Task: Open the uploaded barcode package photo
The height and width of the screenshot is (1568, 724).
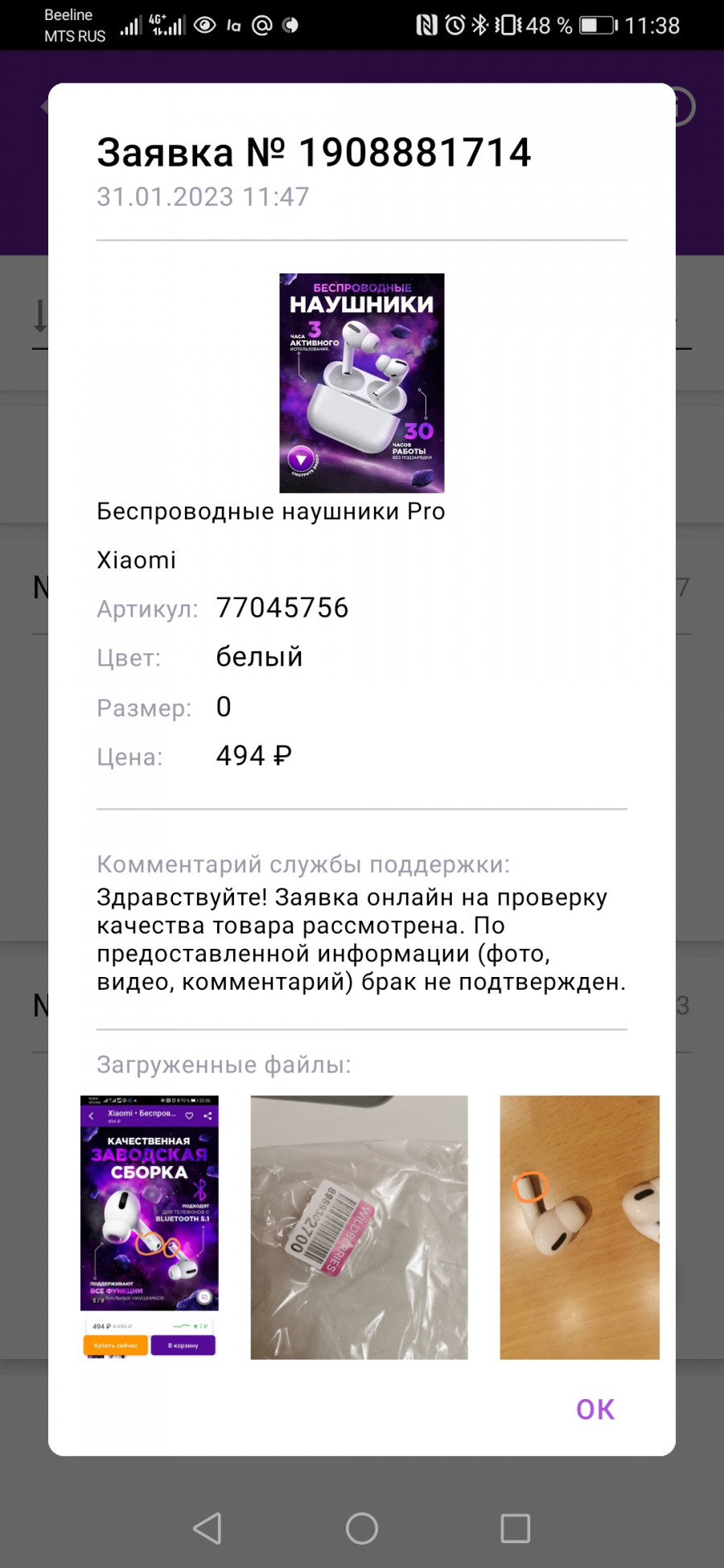Action: point(359,1227)
